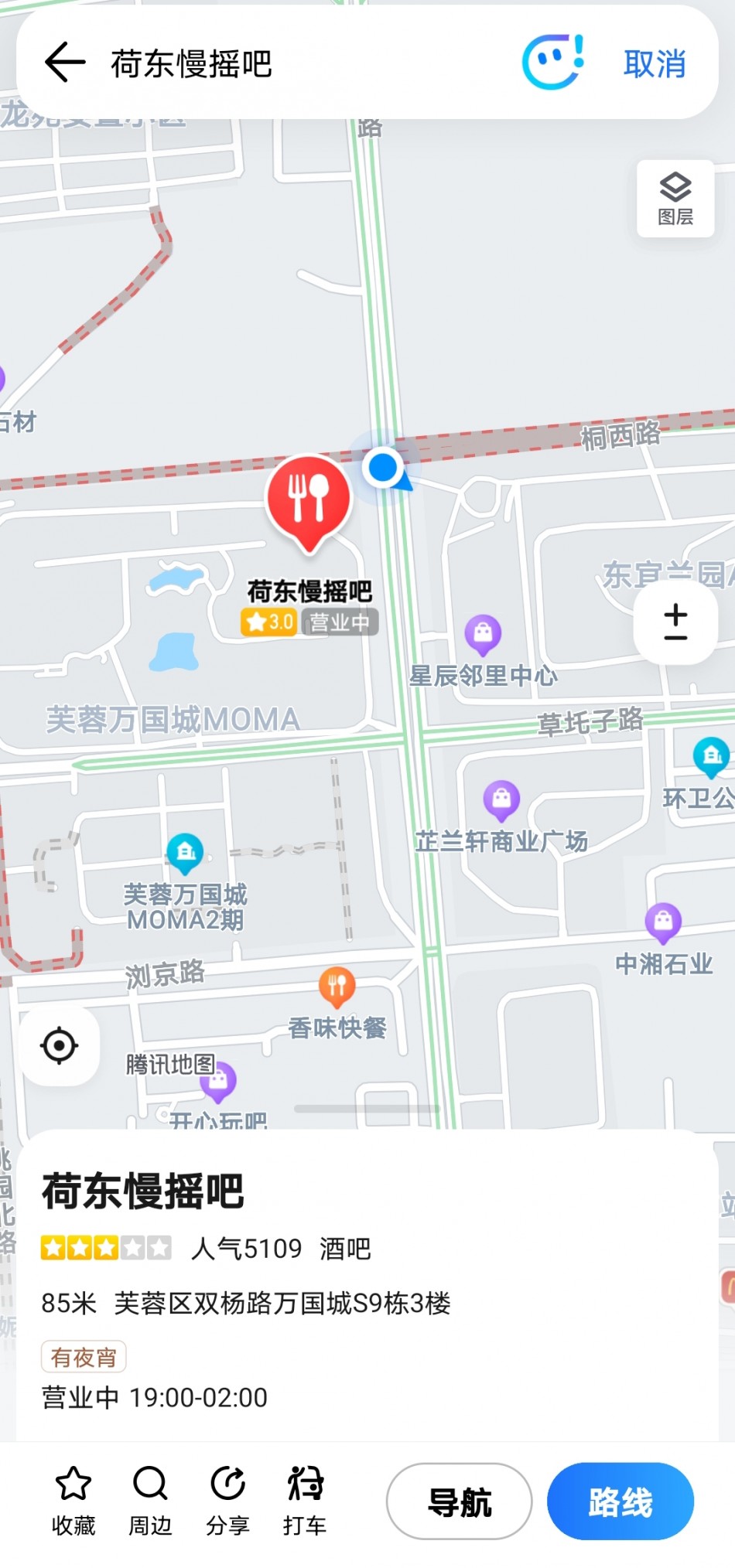The image size is (735, 1568).
Task: Open the 图层 map layers button
Action: click(675, 199)
